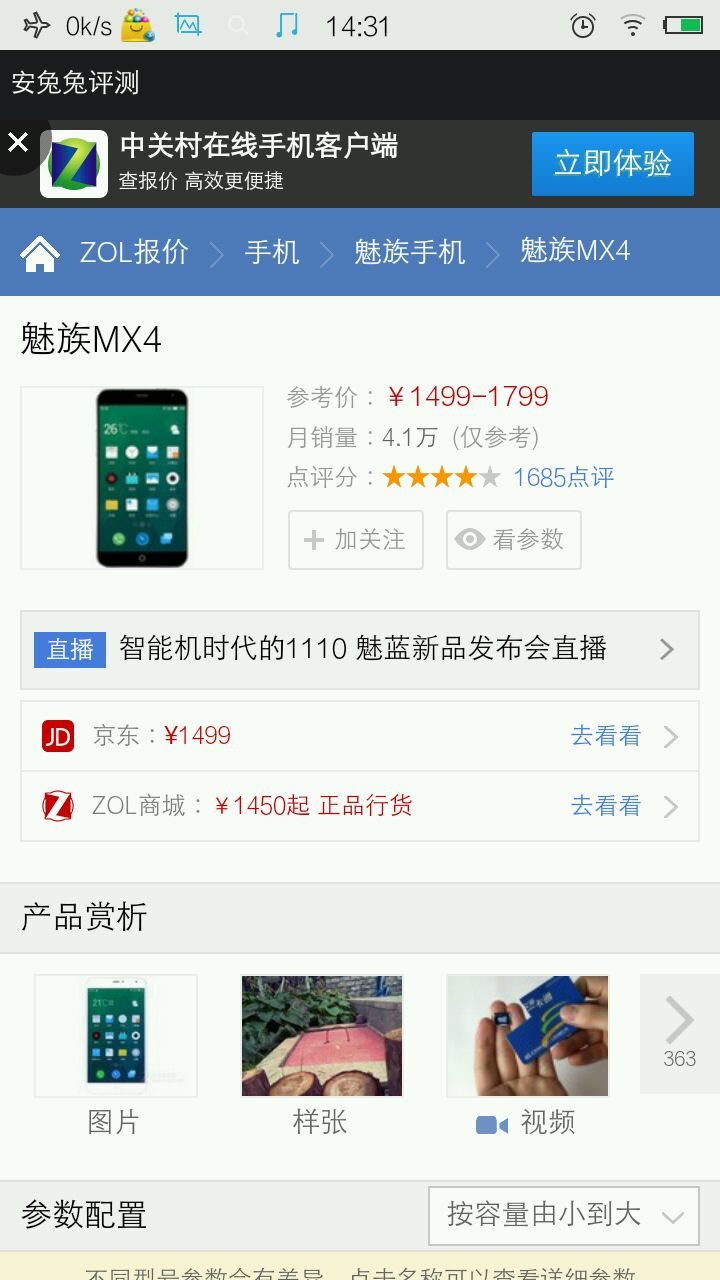Screen dimensions: 720x1280
Task: Show more product media with 363 arrow
Action: [x=680, y=1034]
